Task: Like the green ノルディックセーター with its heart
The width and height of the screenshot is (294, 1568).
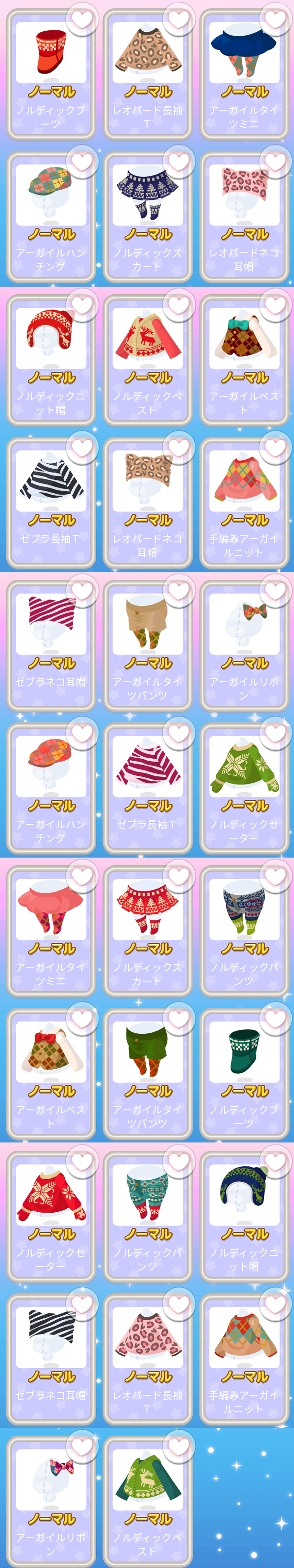Action: click(x=275, y=734)
